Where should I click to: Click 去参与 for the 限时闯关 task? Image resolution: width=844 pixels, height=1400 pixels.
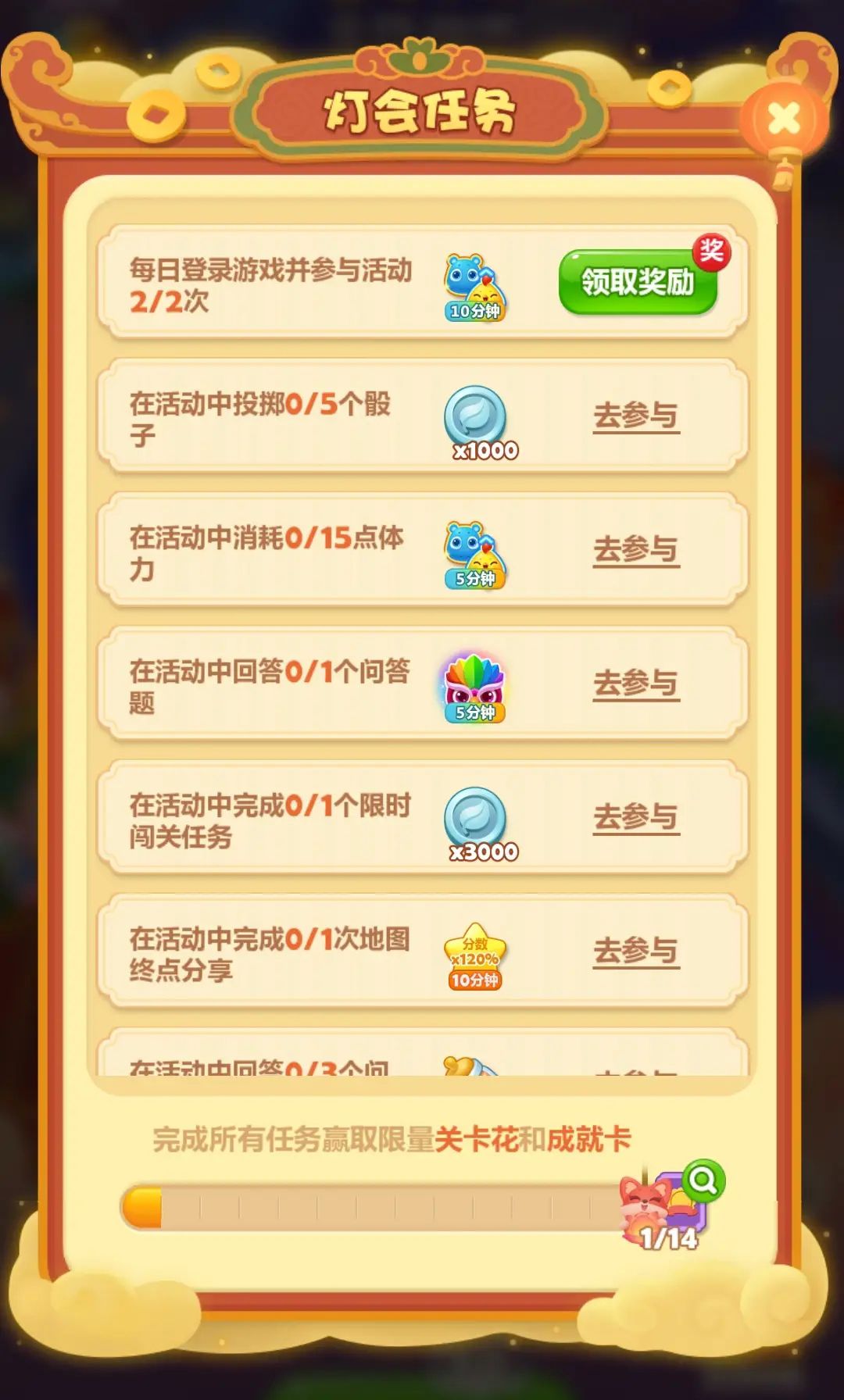click(637, 815)
